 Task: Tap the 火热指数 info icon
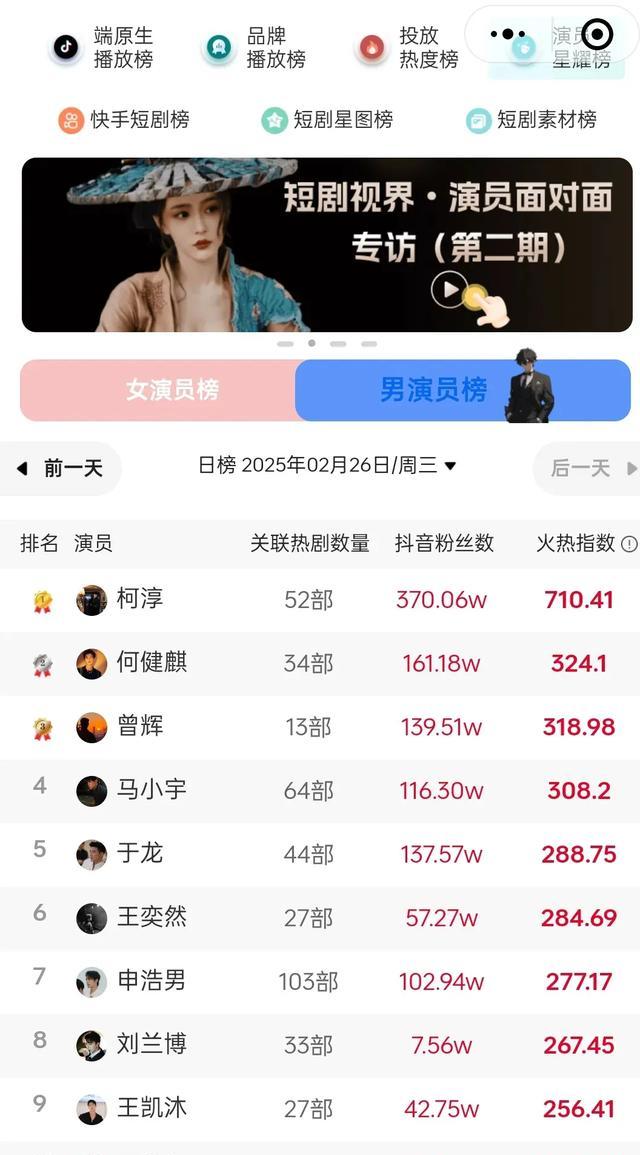[x=629, y=544]
